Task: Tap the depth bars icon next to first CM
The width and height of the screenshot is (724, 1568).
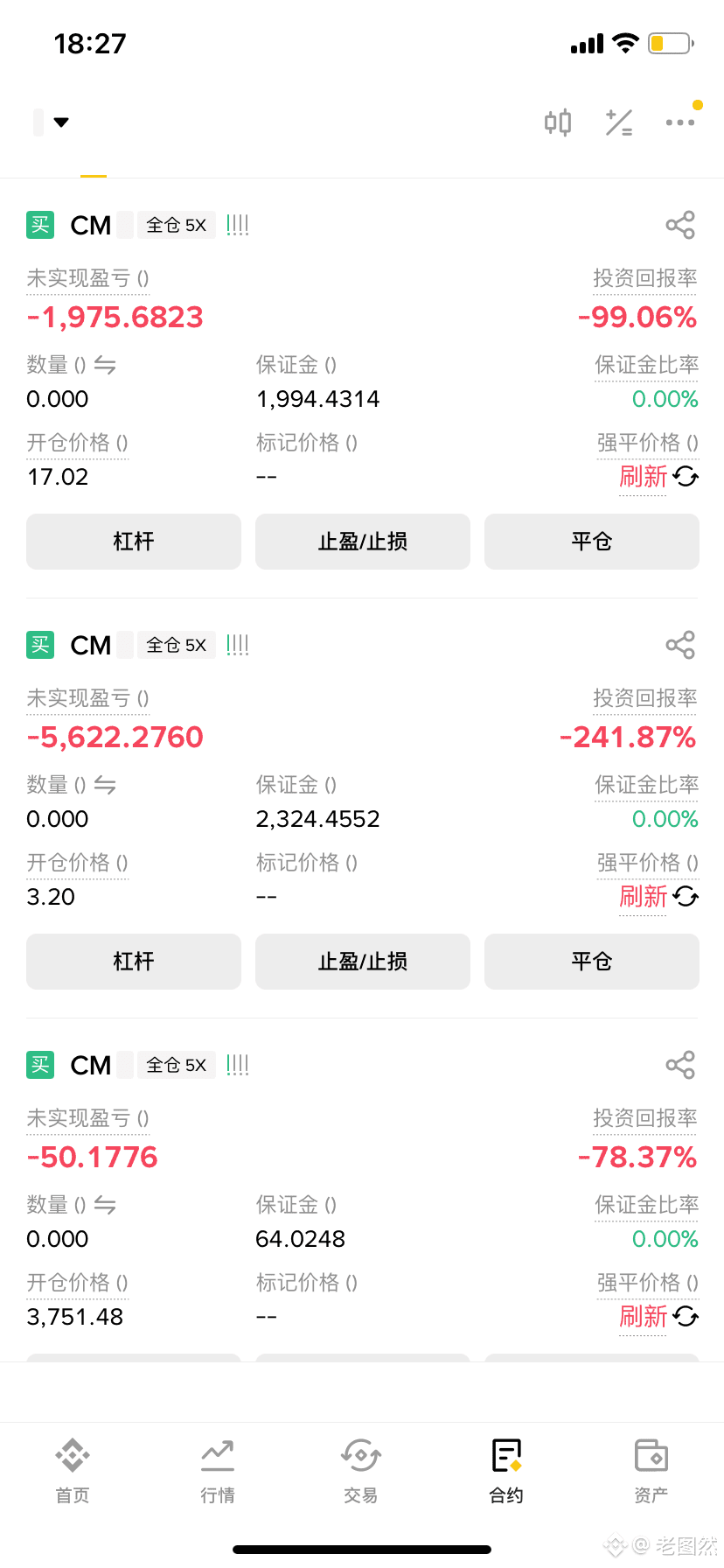Action: (237, 225)
